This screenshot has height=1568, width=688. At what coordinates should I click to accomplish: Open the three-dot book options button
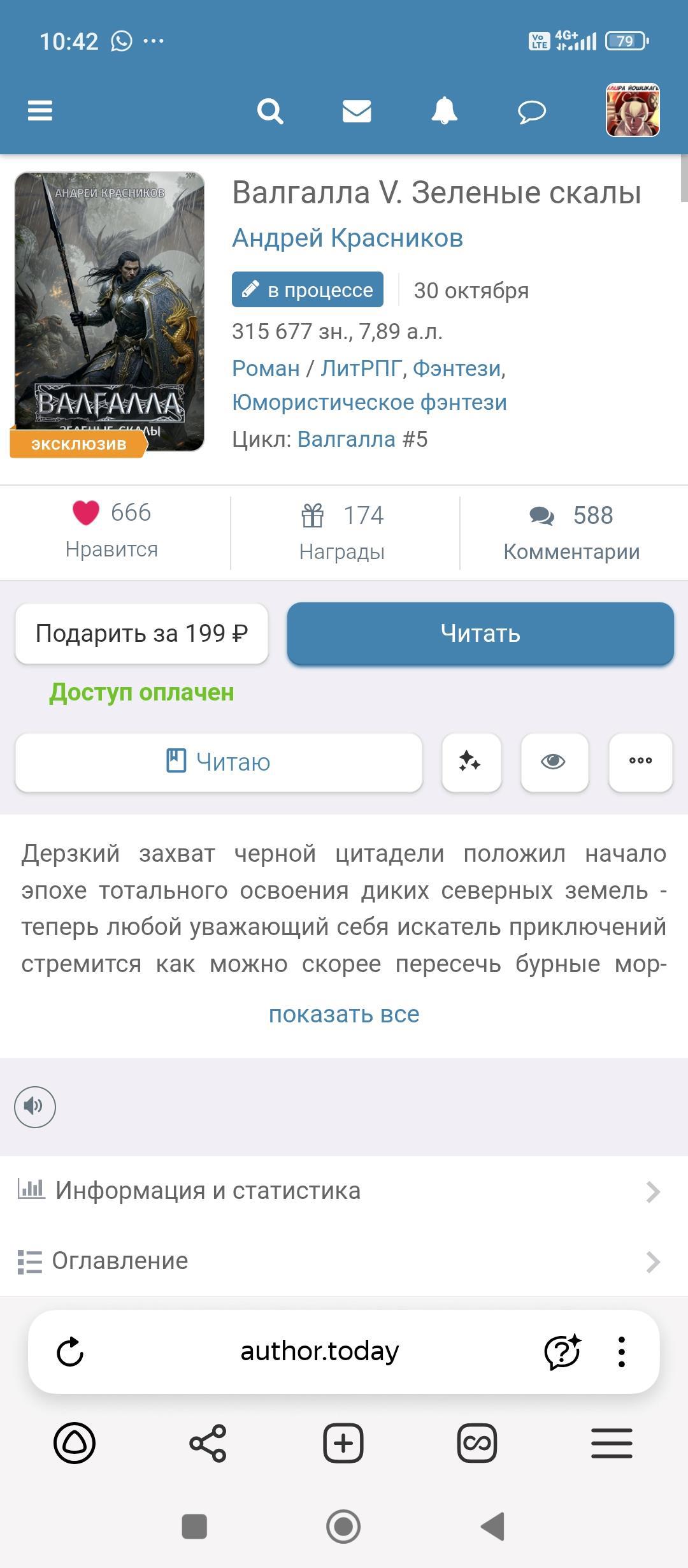[640, 762]
